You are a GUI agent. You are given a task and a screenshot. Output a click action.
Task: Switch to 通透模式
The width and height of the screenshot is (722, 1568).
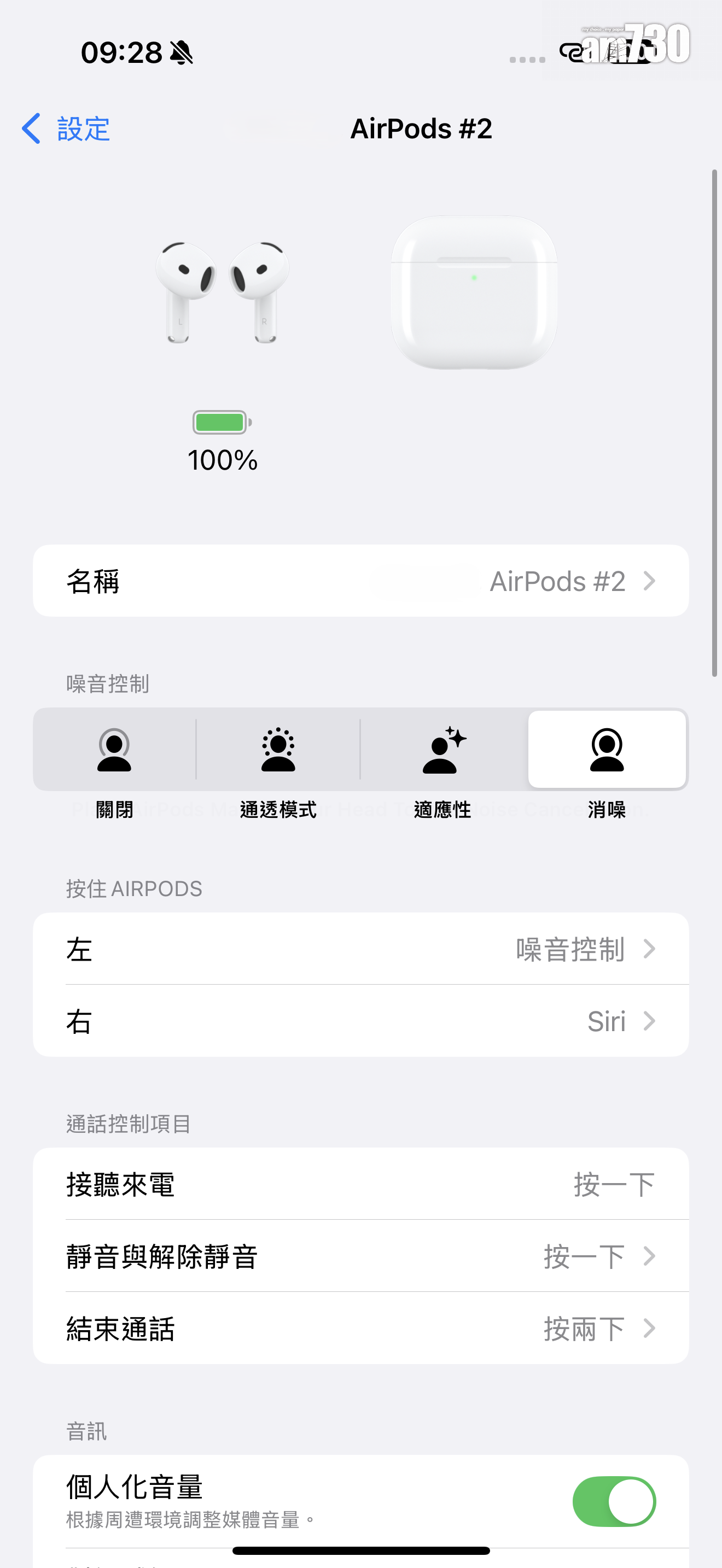point(278,750)
